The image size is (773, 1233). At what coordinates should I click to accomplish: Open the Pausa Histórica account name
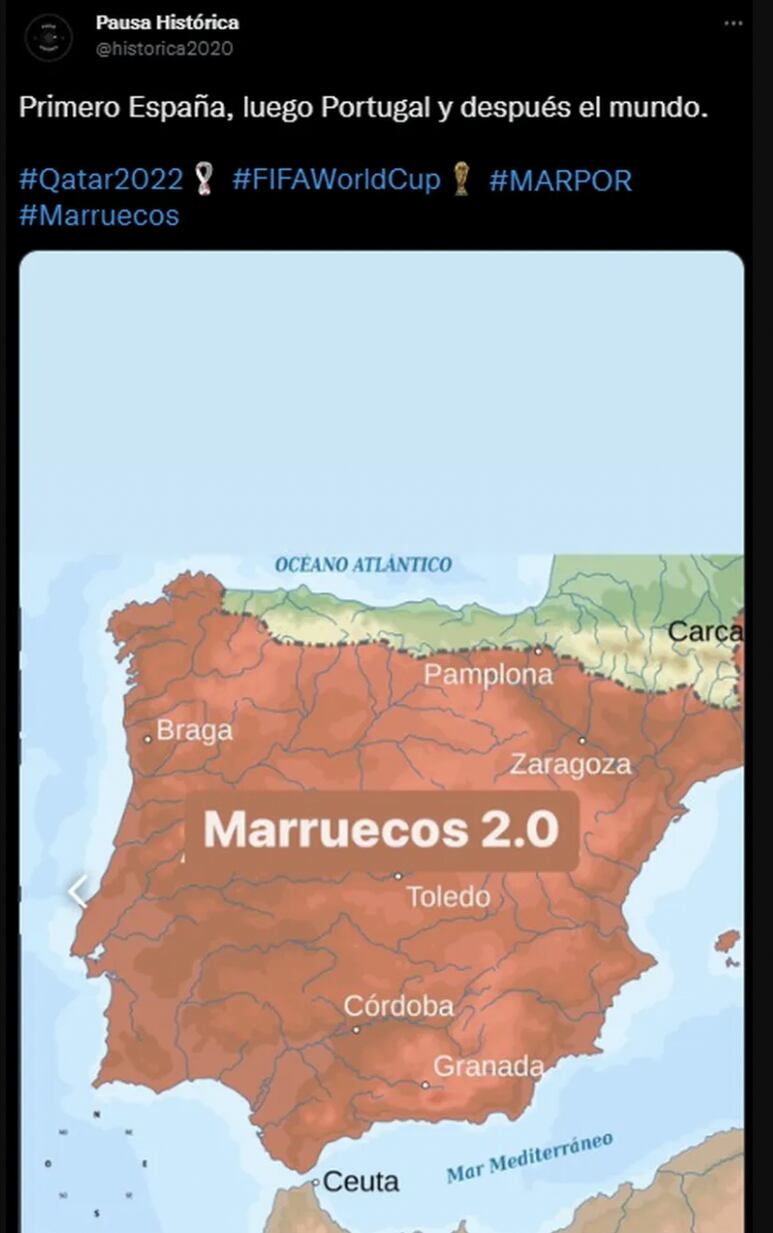(x=167, y=22)
